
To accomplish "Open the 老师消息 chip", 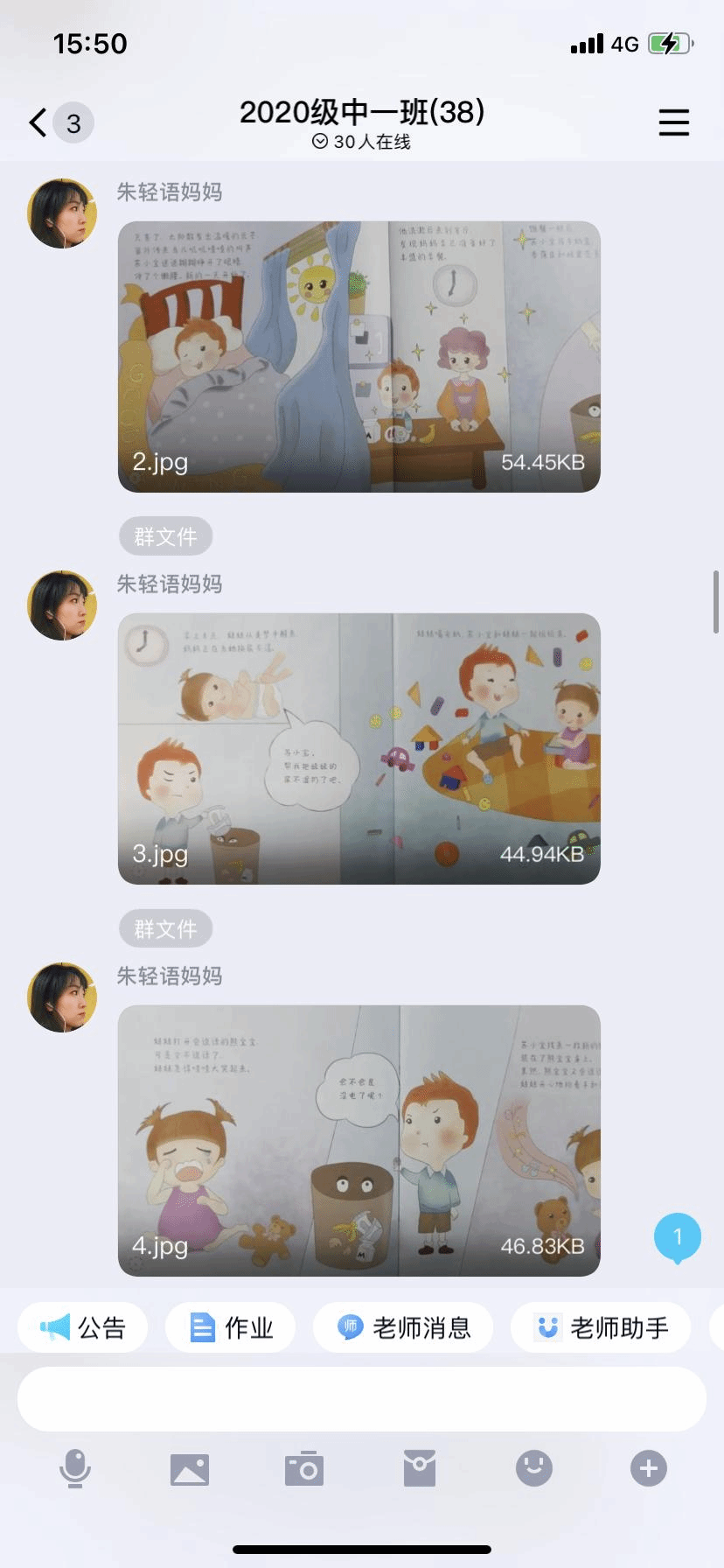I will point(403,1328).
